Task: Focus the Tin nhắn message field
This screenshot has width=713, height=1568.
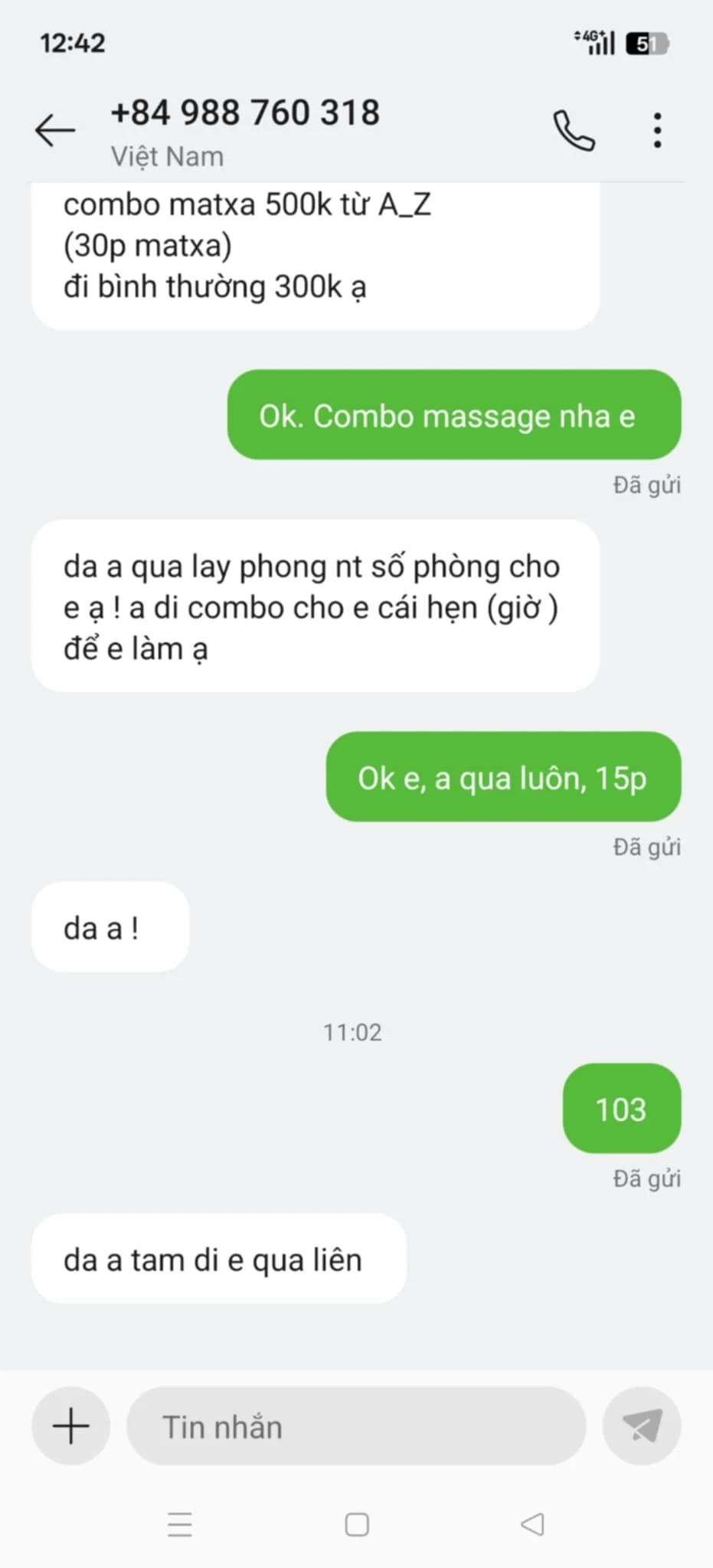Action: (x=356, y=1426)
